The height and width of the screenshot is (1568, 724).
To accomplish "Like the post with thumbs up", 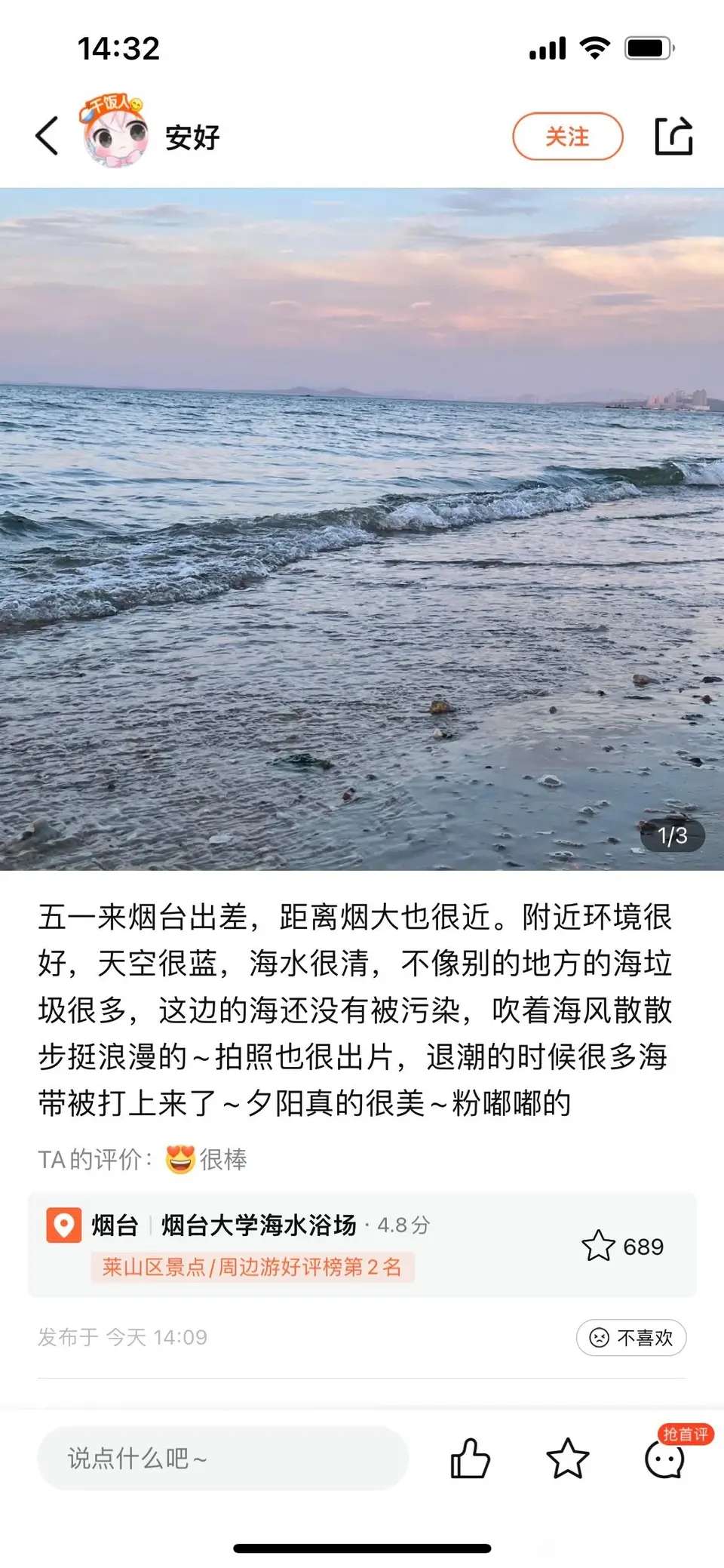I will (x=470, y=1458).
